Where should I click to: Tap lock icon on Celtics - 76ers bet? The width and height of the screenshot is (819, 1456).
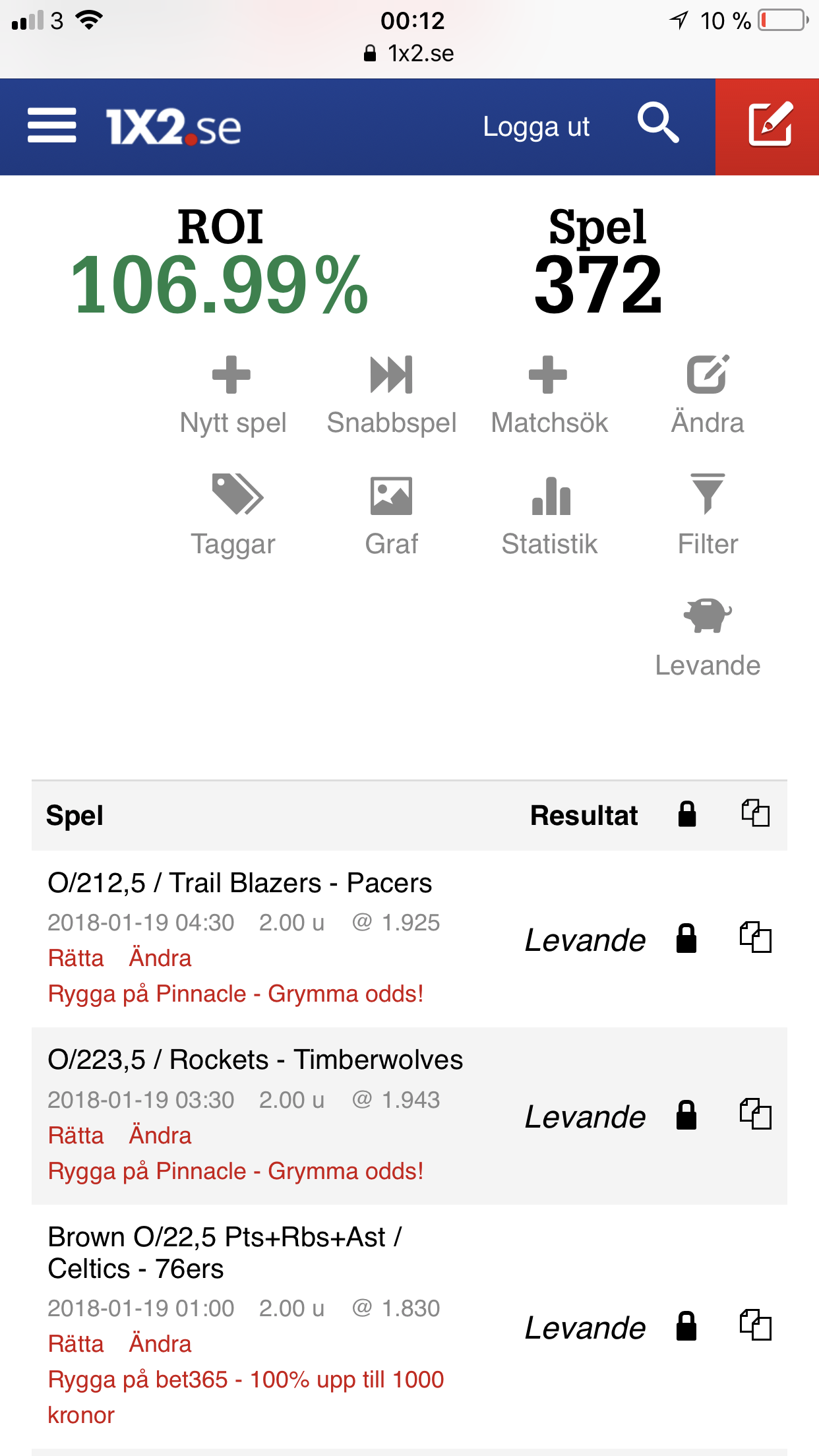686,1326
